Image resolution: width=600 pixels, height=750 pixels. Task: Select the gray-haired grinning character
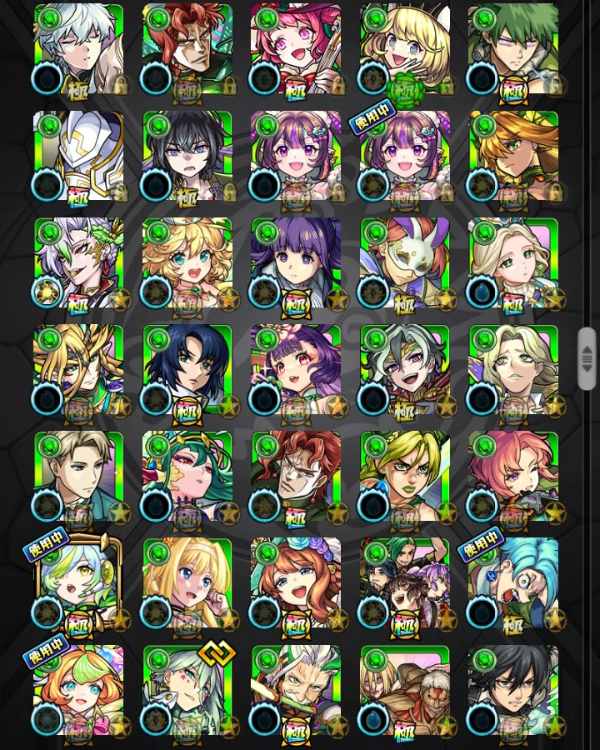pyautogui.click(x=405, y=371)
